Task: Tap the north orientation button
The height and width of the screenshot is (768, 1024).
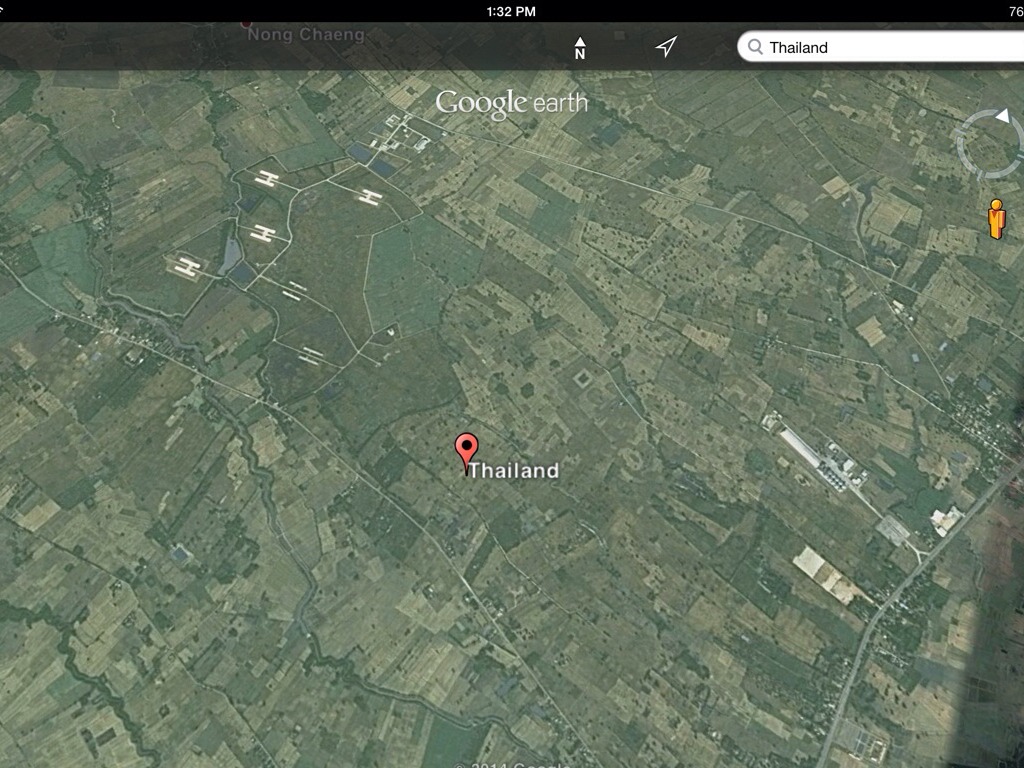Action: pos(579,47)
